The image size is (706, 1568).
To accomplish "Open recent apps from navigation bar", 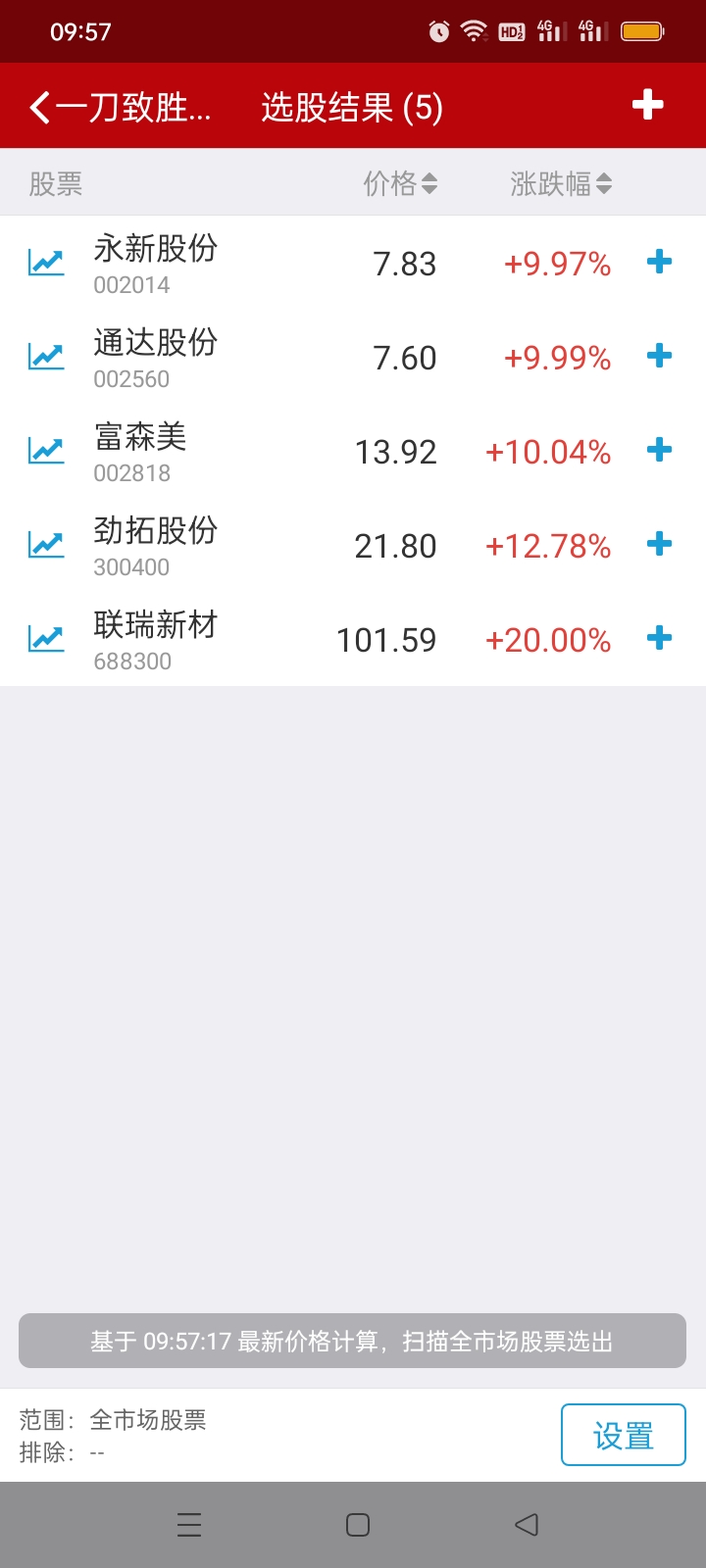I will (x=189, y=1525).
